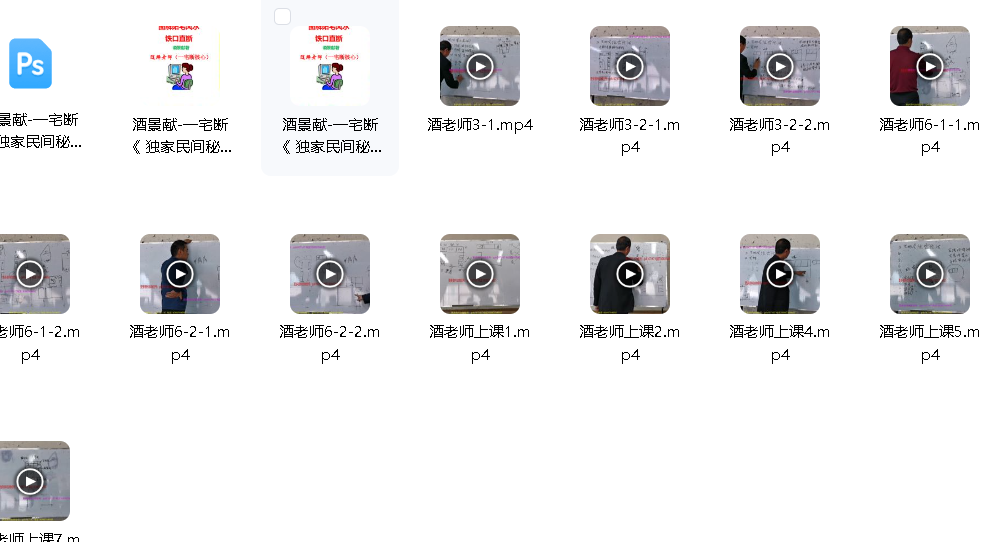Open video 酒老师3-2-2.mp4
The height and width of the screenshot is (542, 1000).
[780, 66]
